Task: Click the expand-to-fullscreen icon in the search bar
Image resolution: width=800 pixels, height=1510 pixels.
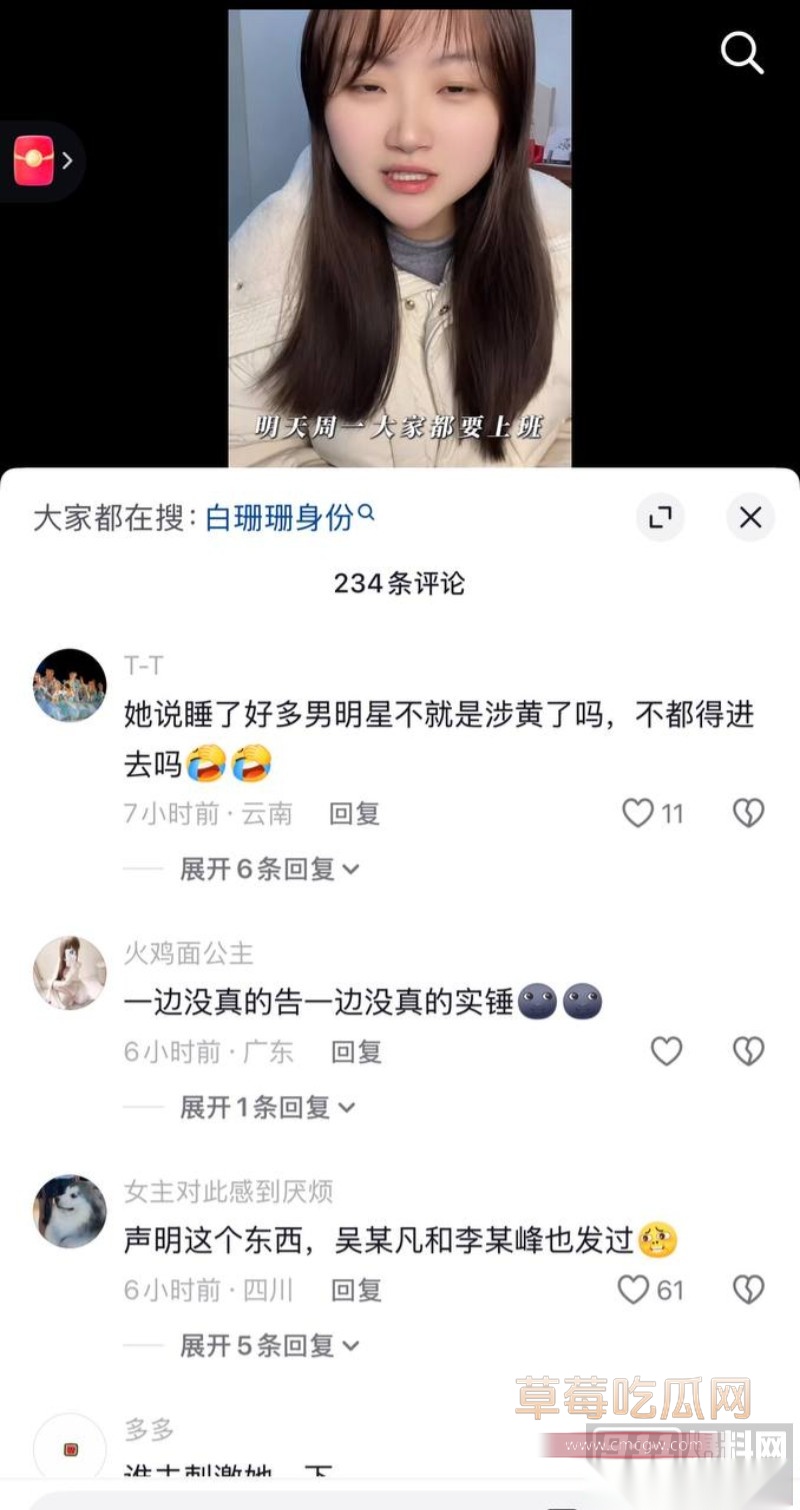Action: point(660,518)
